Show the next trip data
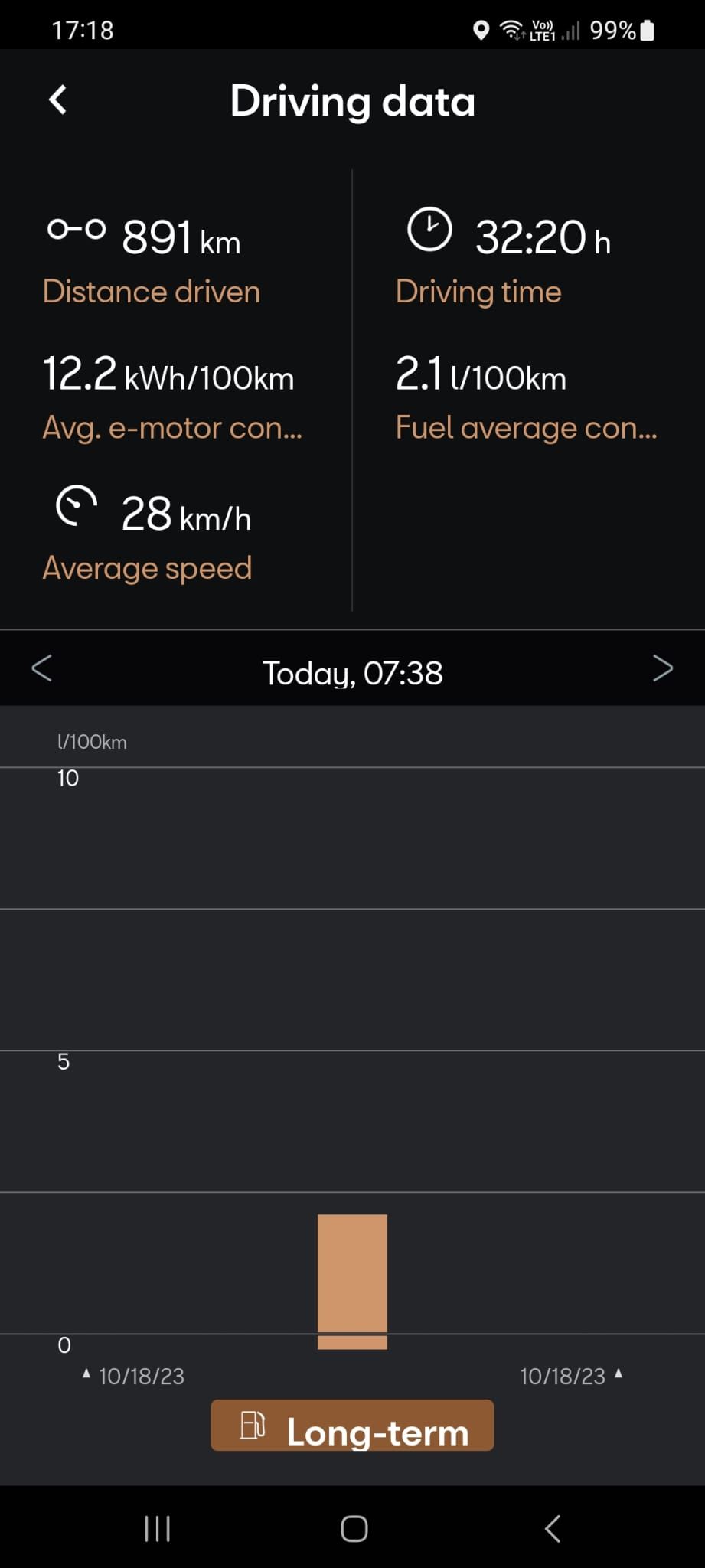705x1568 pixels. pos(662,668)
